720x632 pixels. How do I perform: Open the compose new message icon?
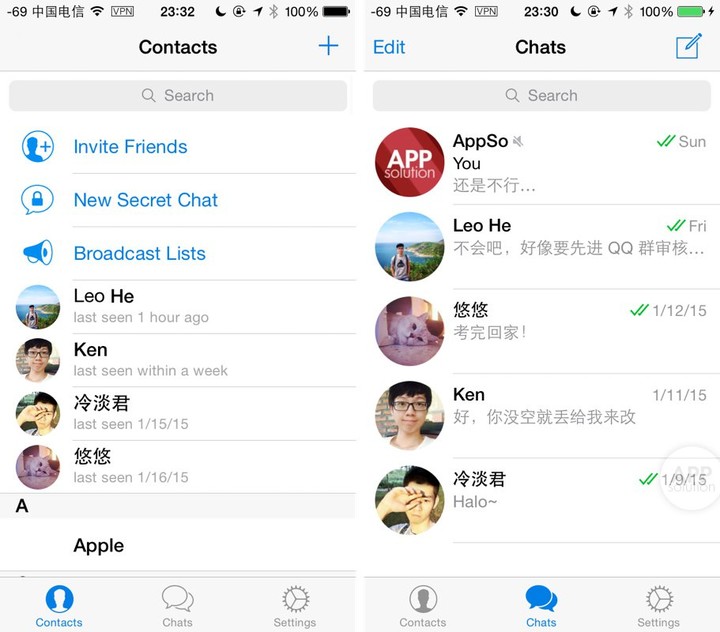[x=689, y=46]
